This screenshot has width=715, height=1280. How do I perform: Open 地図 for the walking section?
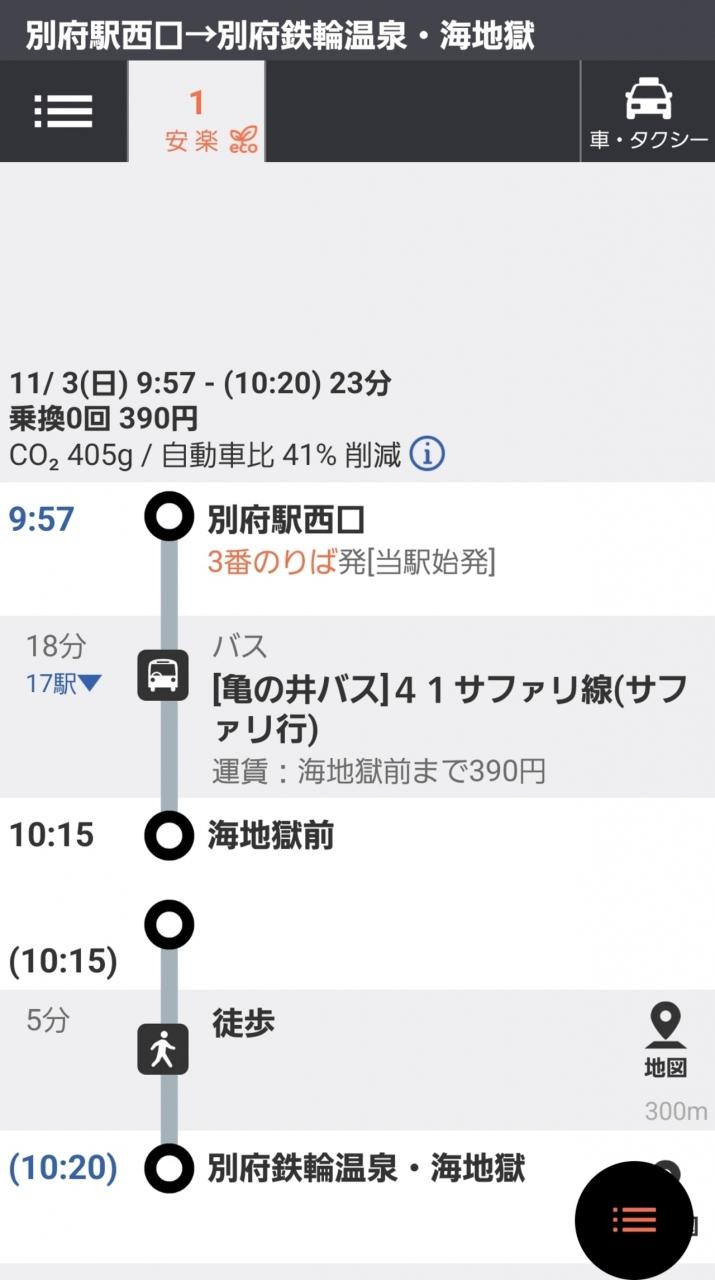[x=665, y=1042]
